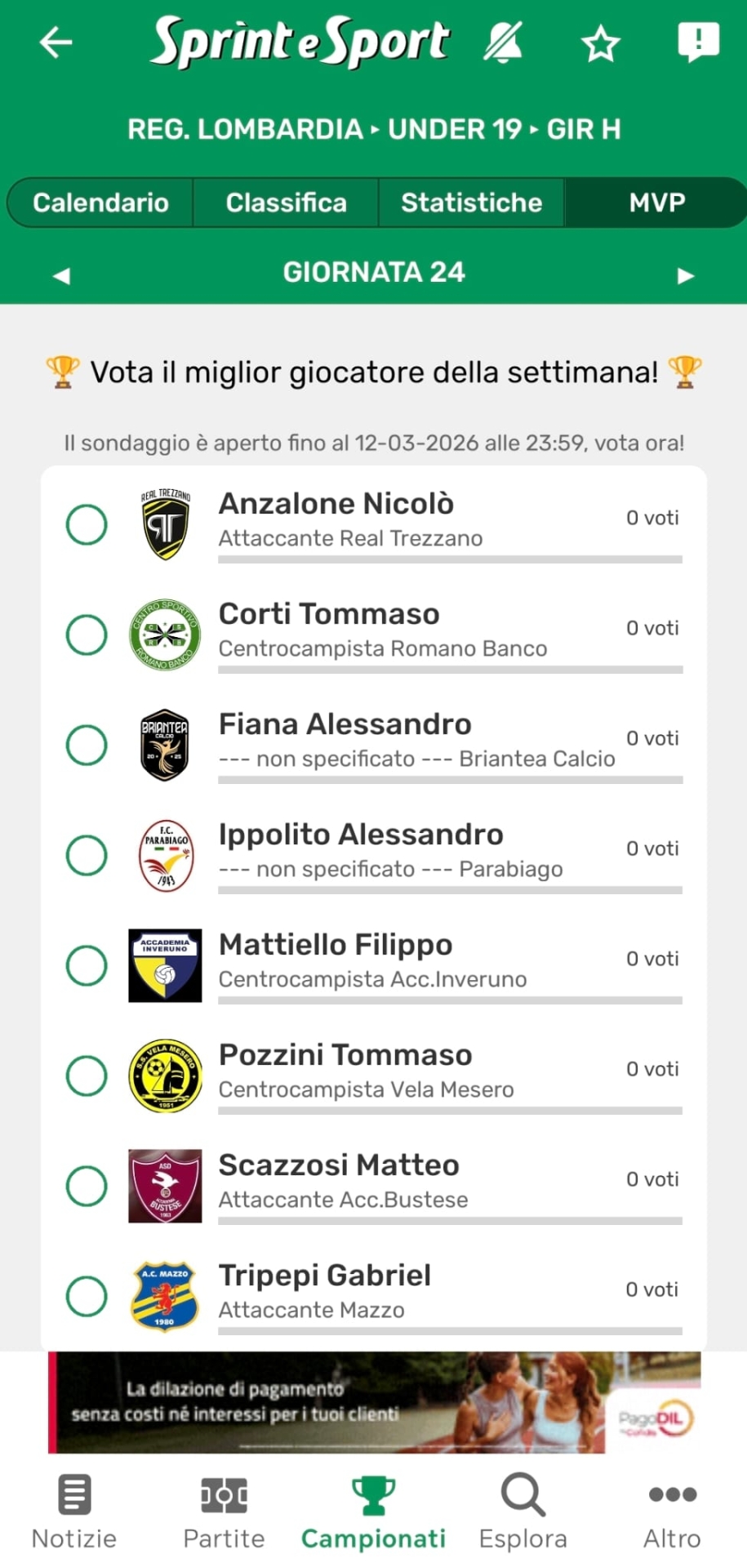This screenshot has height=1568, width=747.
Task: Open the Classifica tab
Action: click(x=286, y=203)
